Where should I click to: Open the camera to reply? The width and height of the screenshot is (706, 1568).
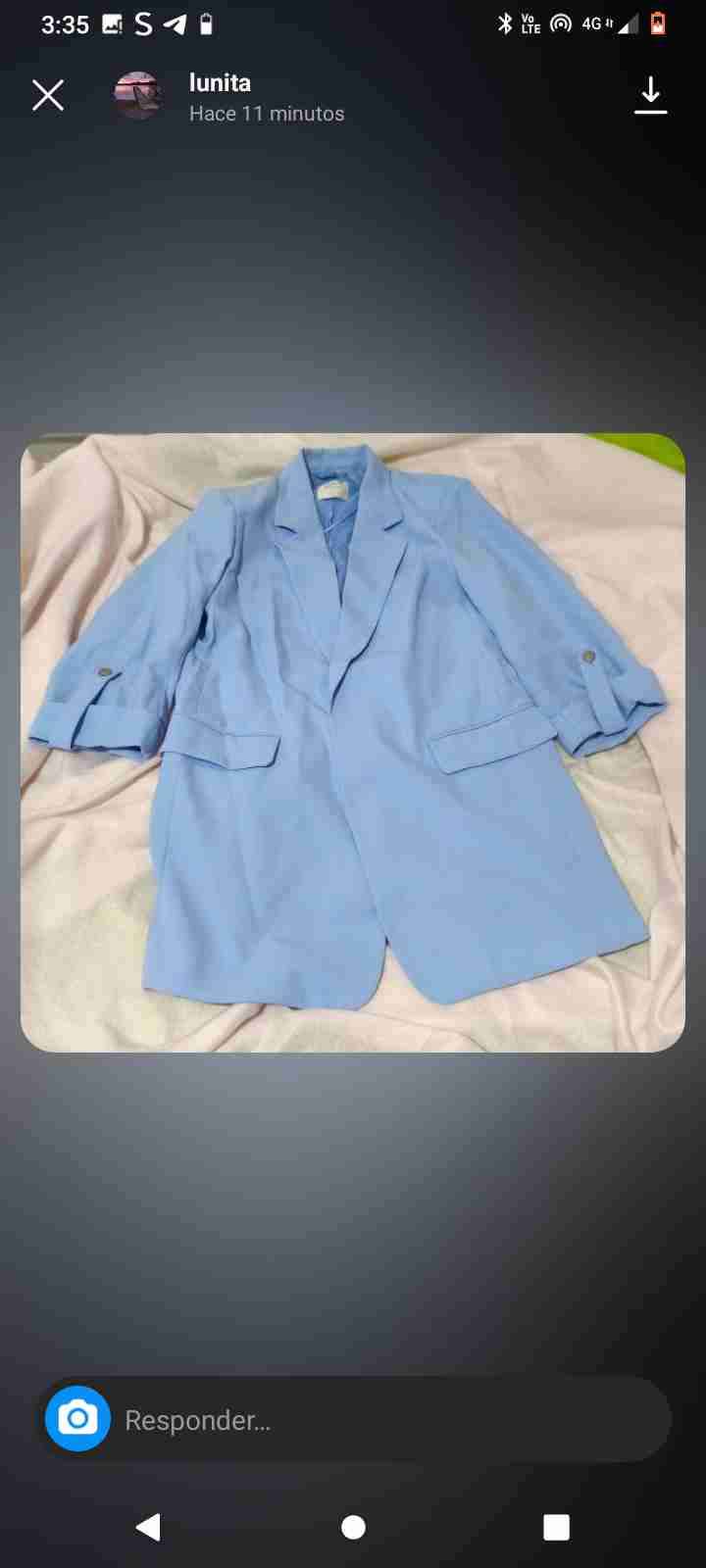coord(77,1418)
